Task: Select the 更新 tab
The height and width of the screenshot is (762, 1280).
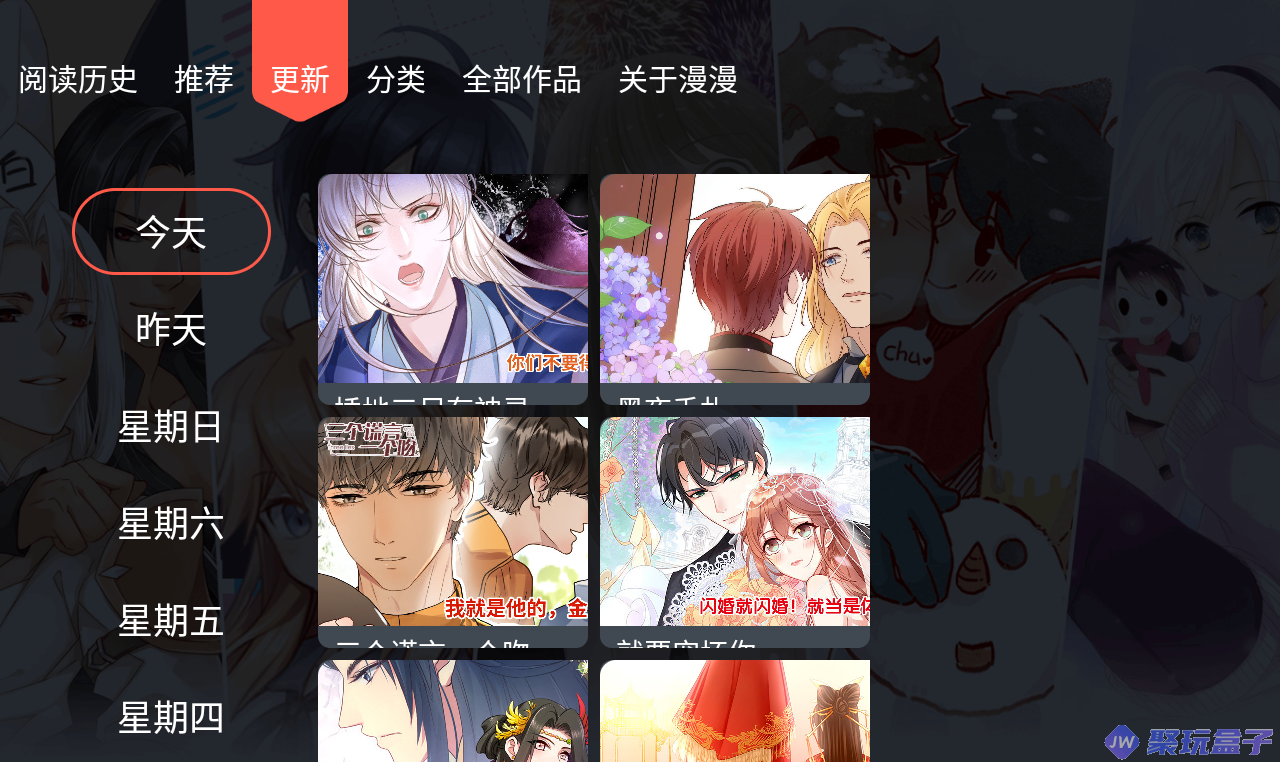Action: [x=300, y=80]
